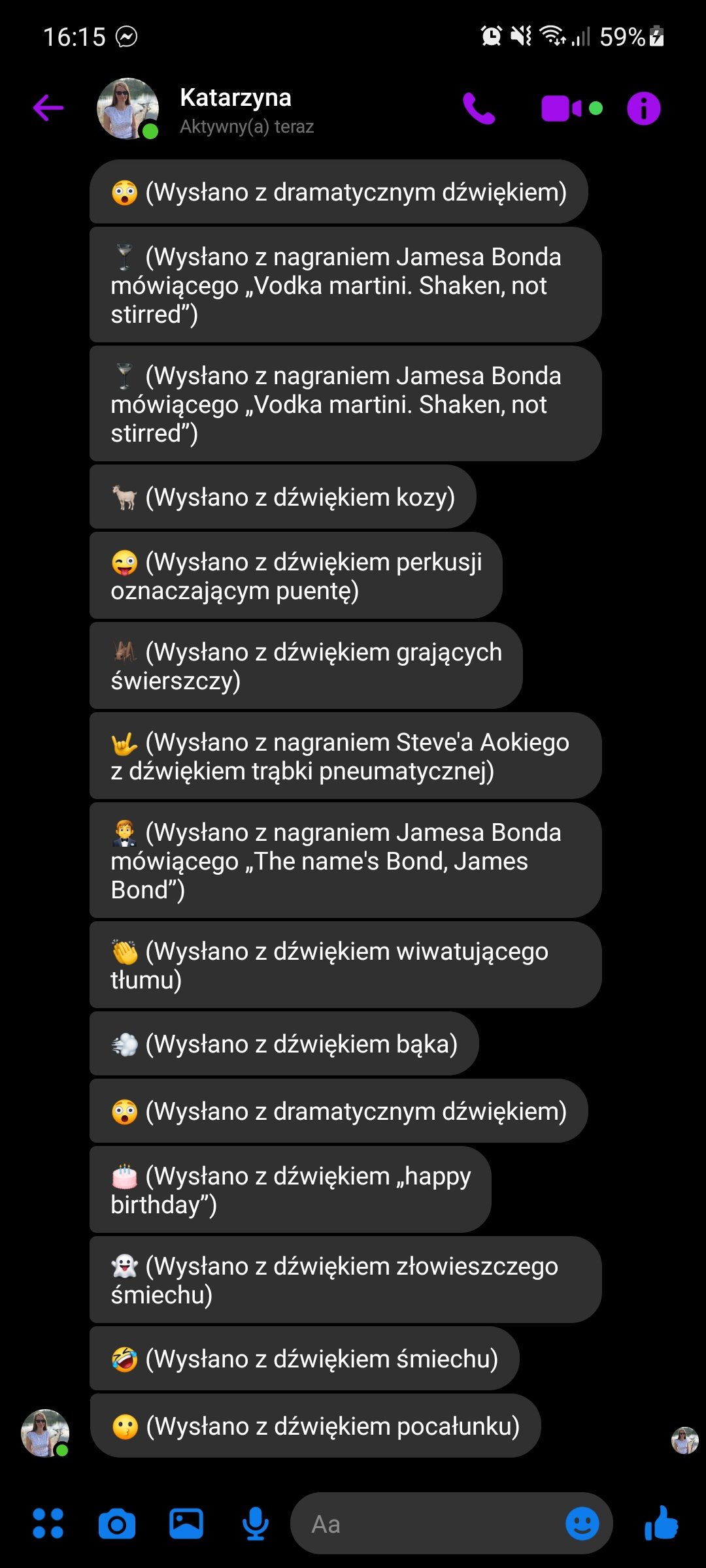Tap the kiss sound message
The image size is (706, 1568).
coord(315,1426)
